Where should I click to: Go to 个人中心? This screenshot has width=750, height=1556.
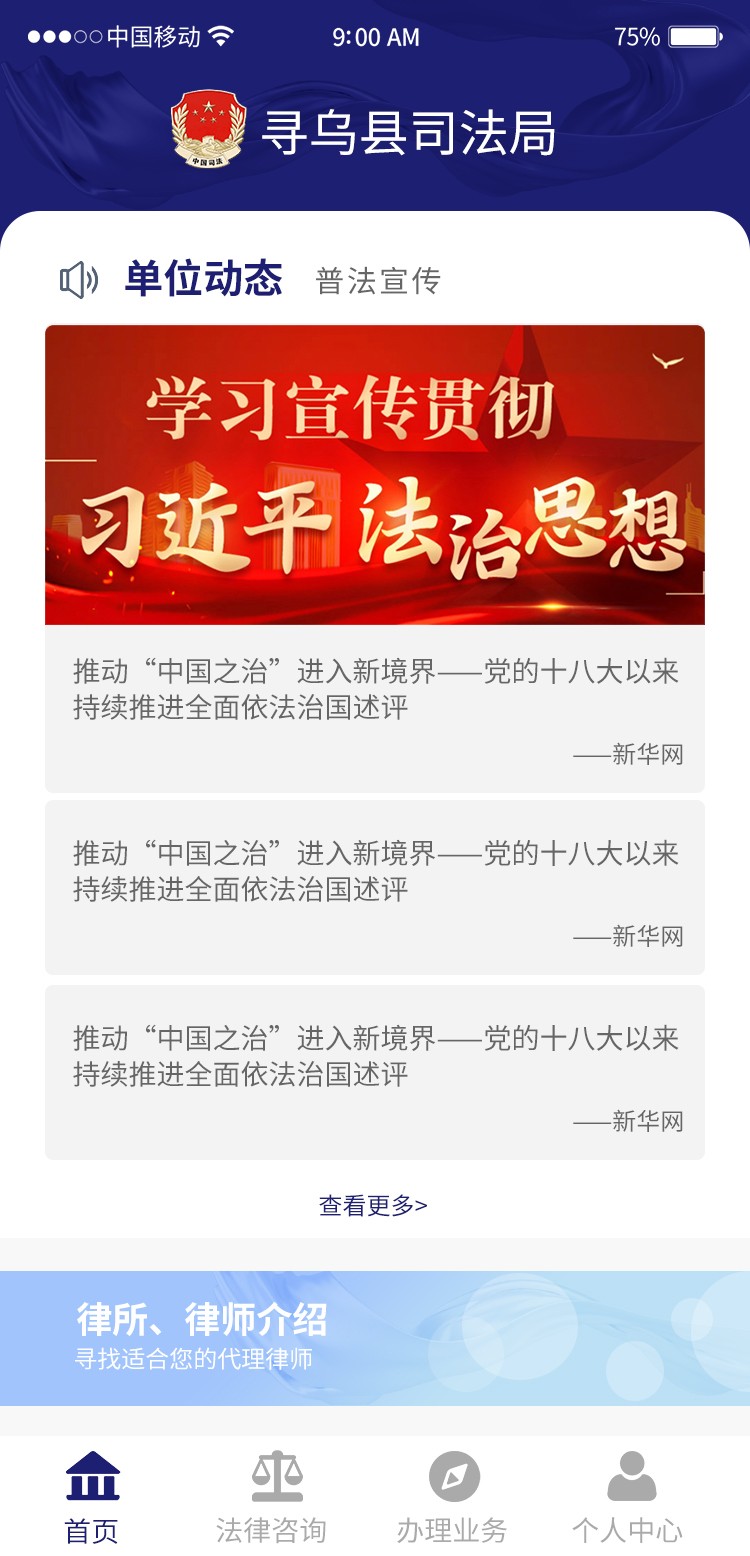point(629,1497)
